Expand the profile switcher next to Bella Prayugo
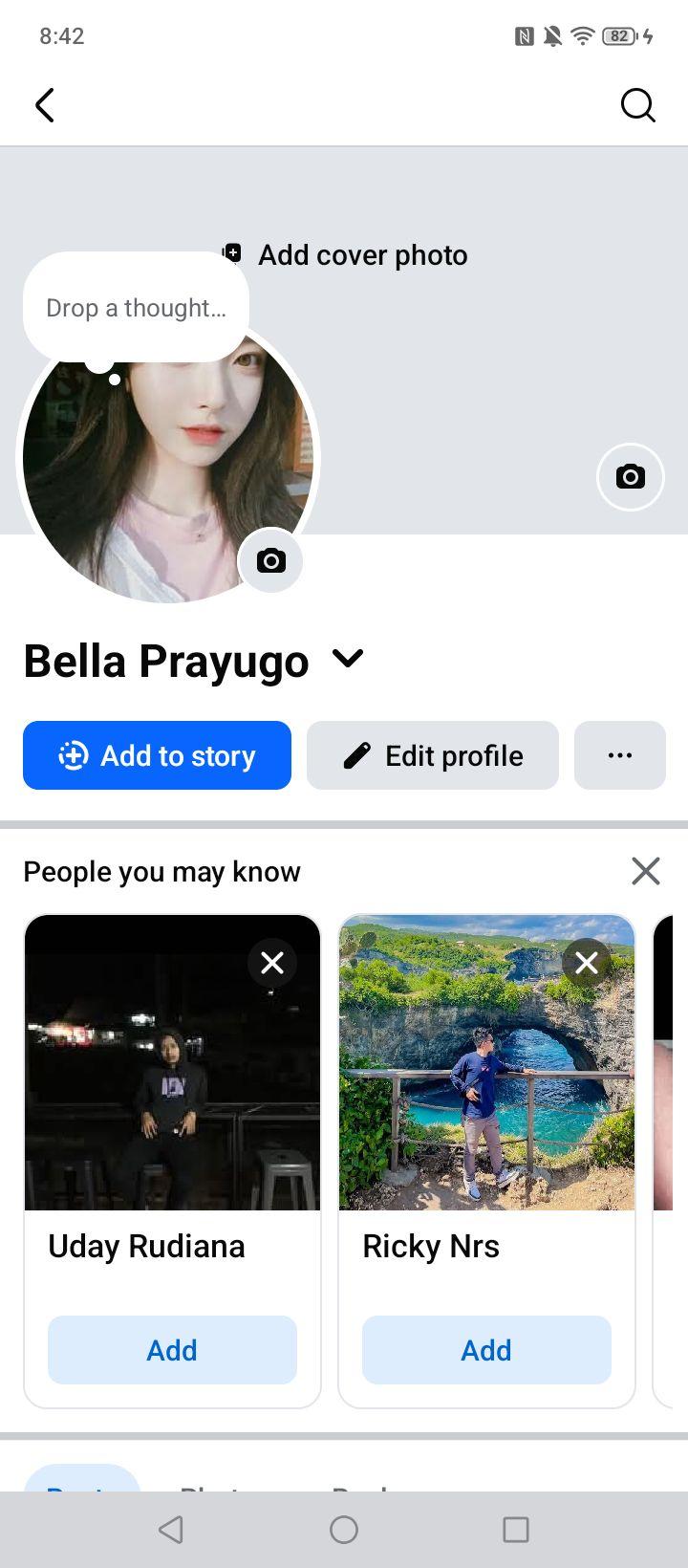 [348, 659]
